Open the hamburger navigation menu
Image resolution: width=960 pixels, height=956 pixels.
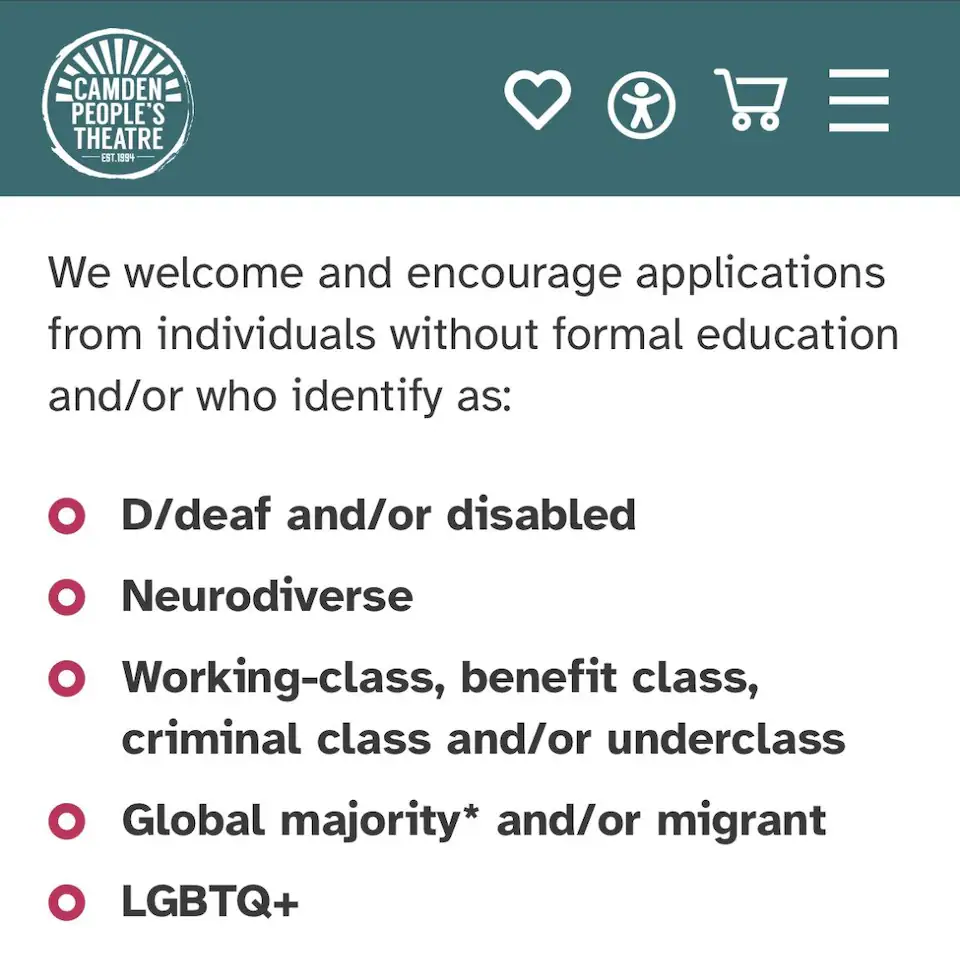pyautogui.click(x=858, y=101)
